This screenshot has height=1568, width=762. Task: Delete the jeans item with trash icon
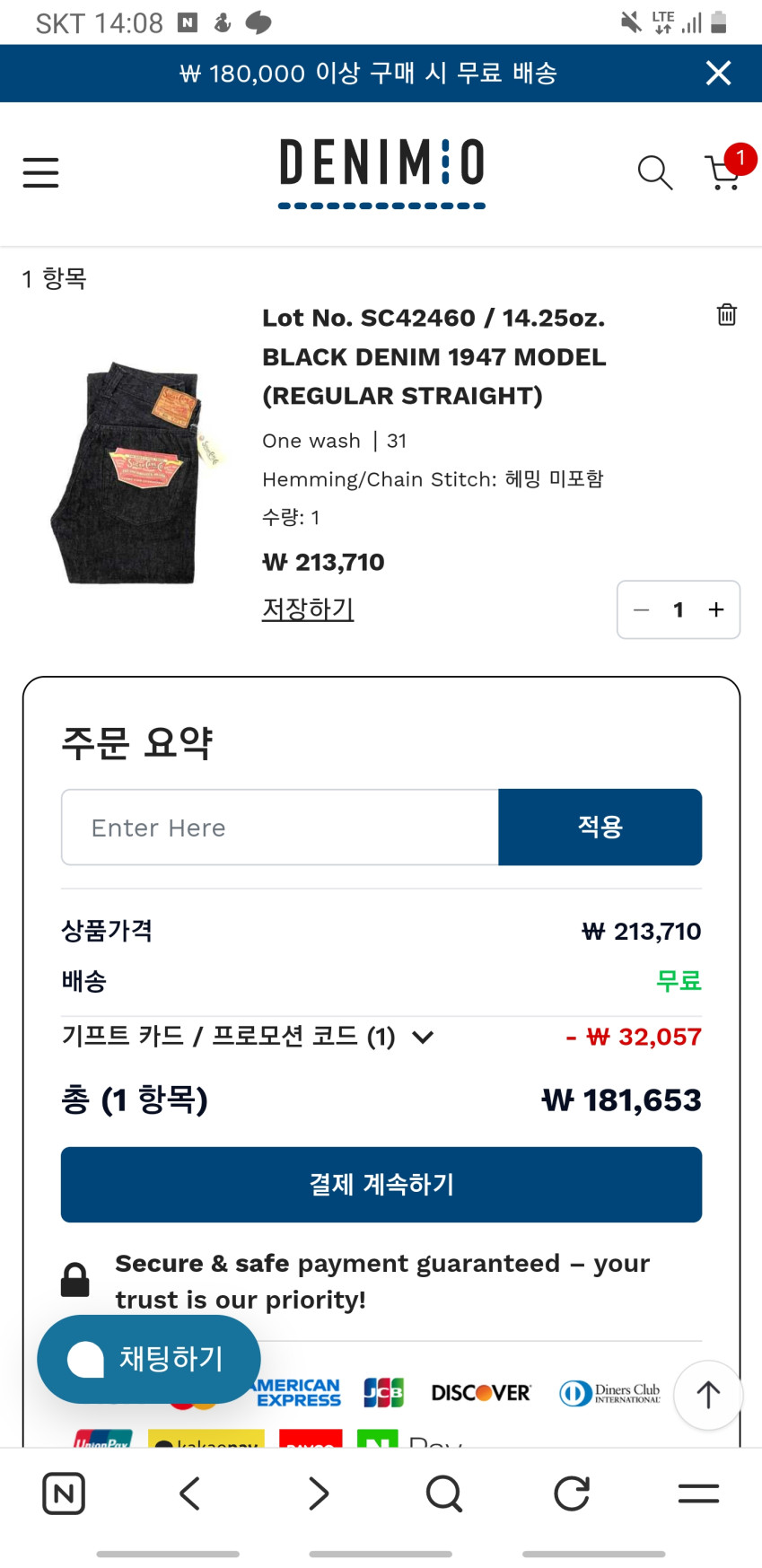726,314
